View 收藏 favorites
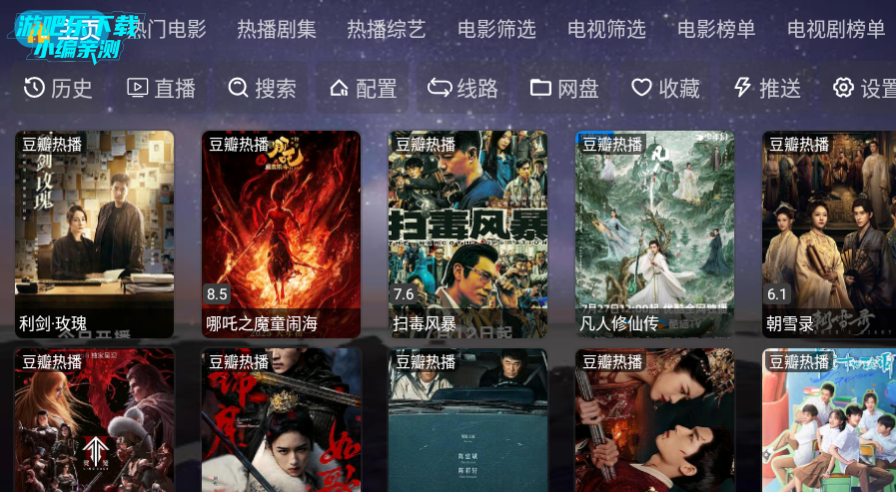 [666, 89]
